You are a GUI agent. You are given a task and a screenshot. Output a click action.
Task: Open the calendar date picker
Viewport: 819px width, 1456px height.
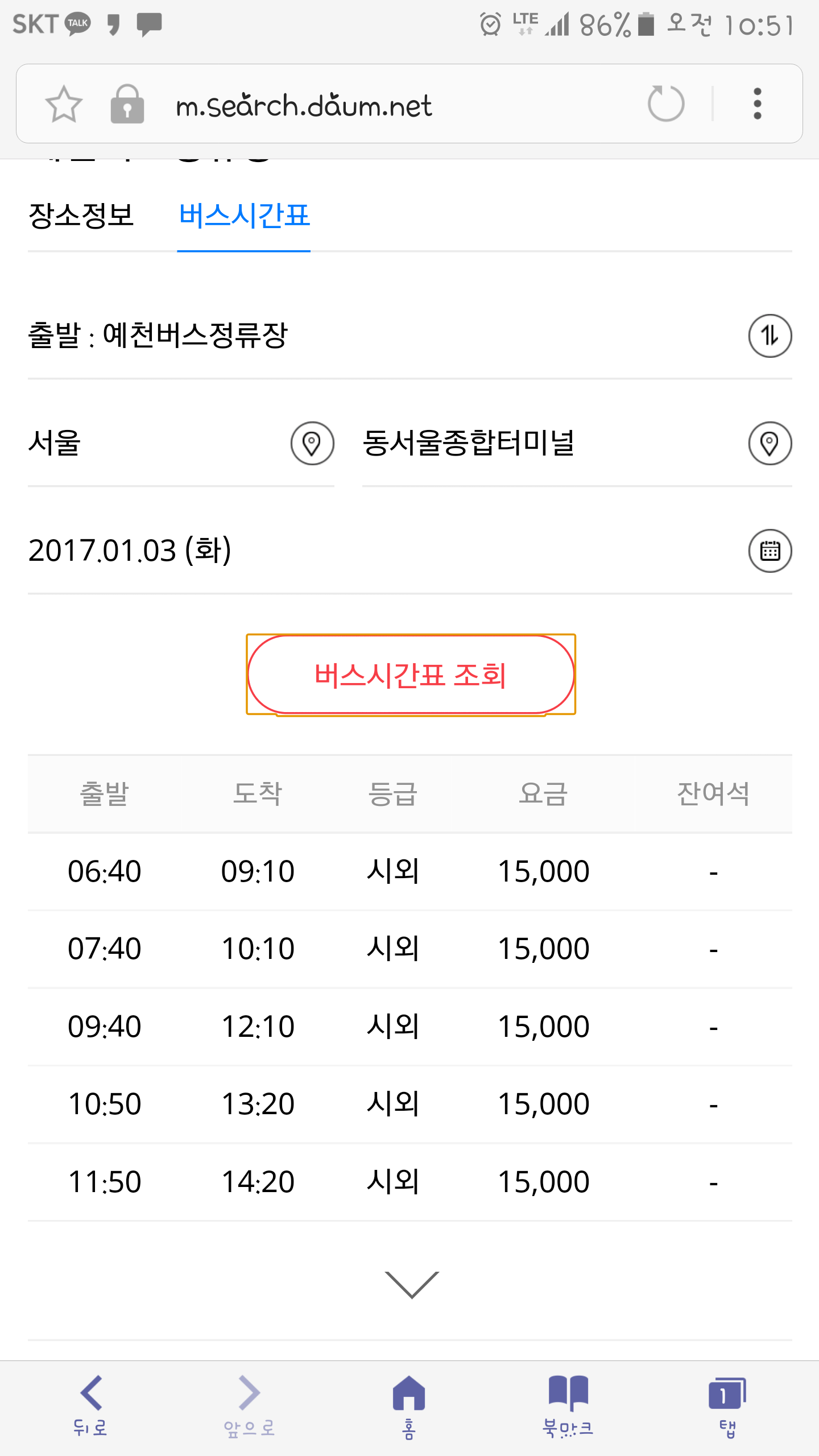(770, 551)
